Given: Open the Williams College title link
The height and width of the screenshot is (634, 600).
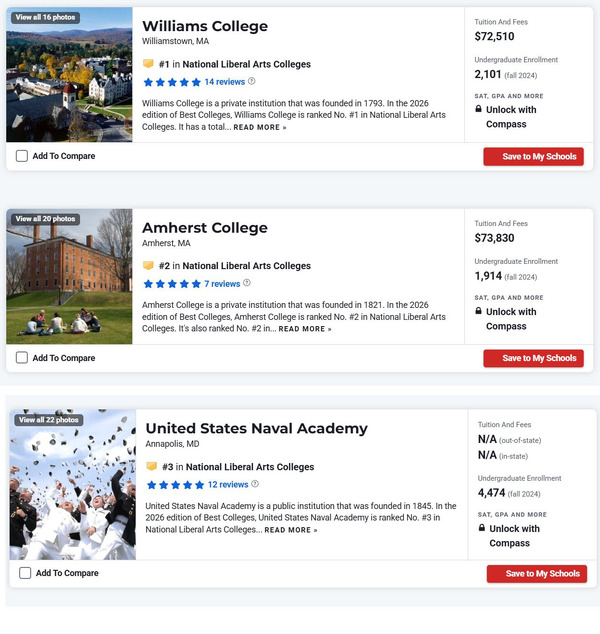Looking at the screenshot, I should coord(205,26).
